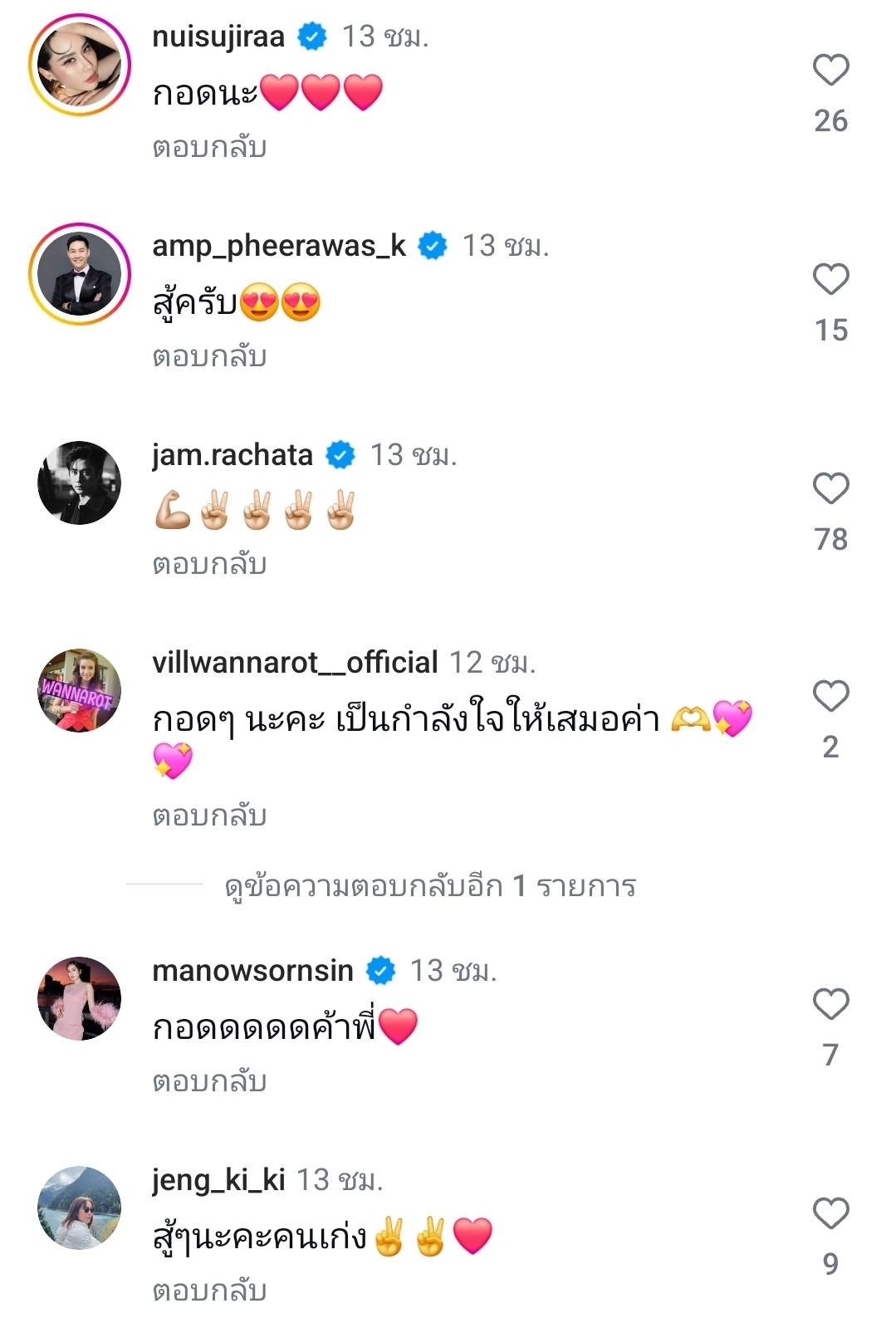Image resolution: width=896 pixels, height=1318 pixels.
Task: Open jeng_ki_ki's profile avatar
Action: (x=80, y=1208)
